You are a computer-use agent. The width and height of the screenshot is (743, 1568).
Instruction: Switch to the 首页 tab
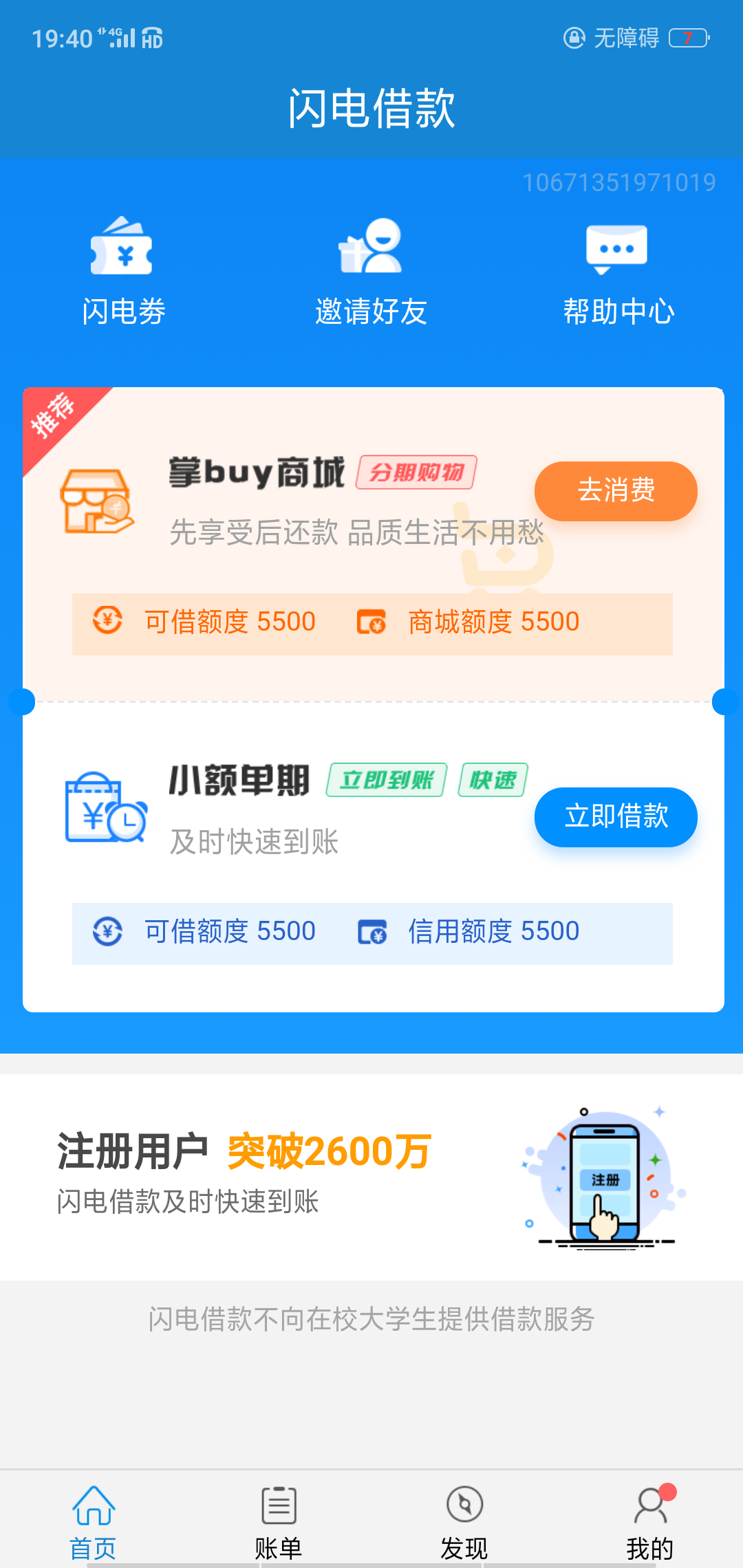[x=93, y=1521]
